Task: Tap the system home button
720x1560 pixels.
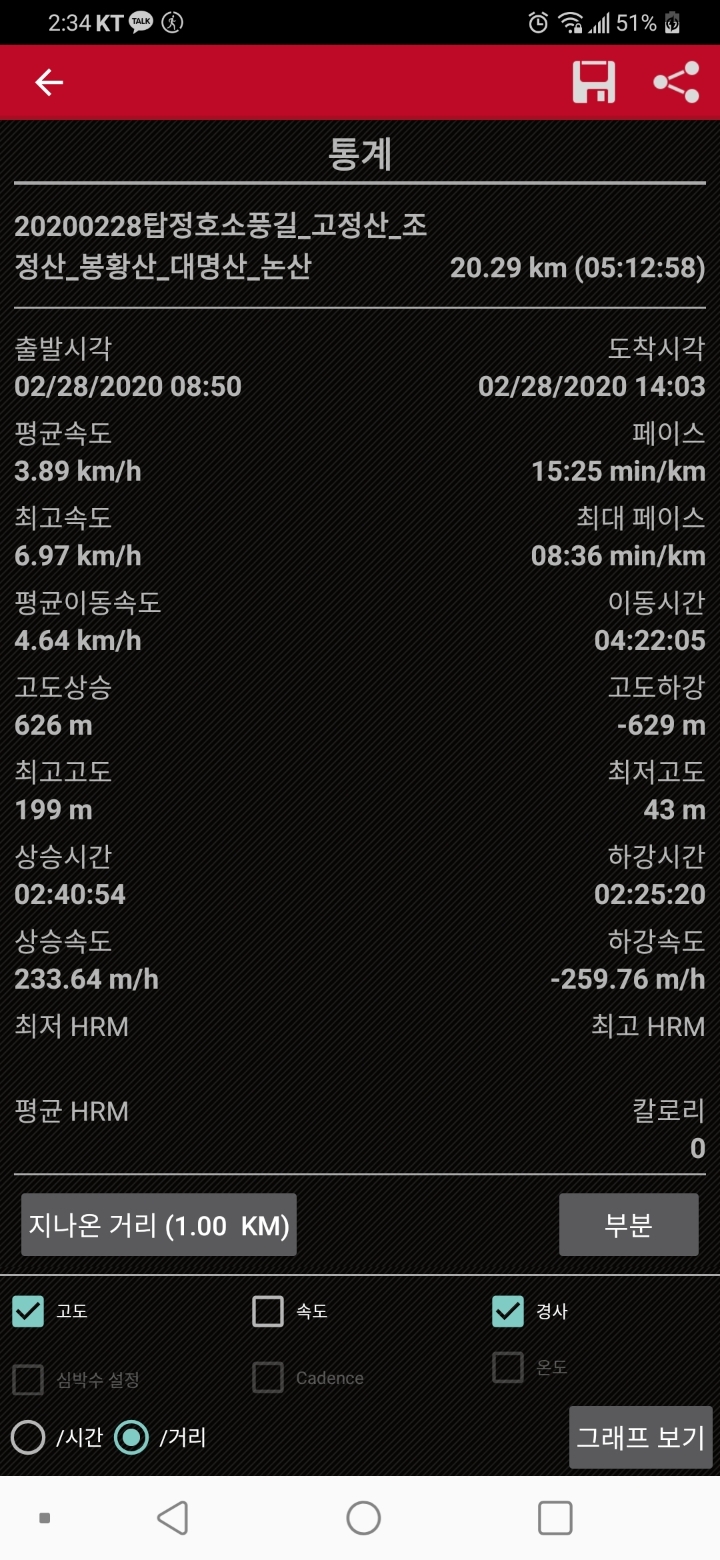Action: pos(363,1517)
